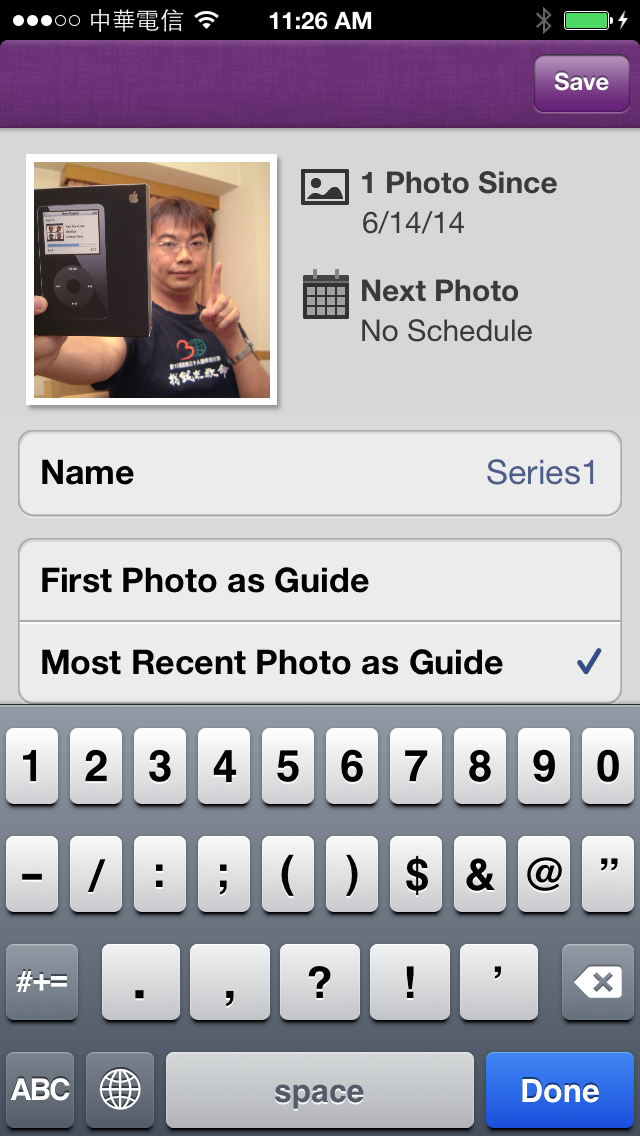Switch keyboard to ABC letters
The width and height of the screenshot is (640, 1136).
coord(41,1090)
